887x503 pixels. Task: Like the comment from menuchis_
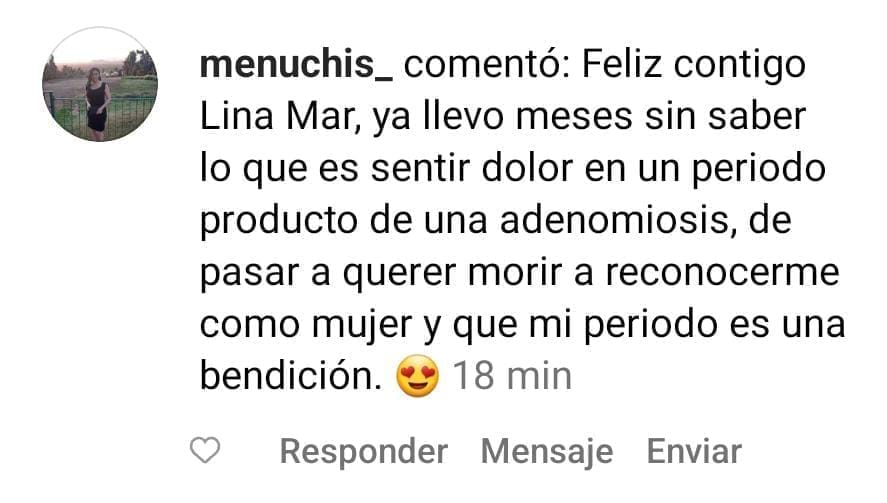(x=205, y=451)
